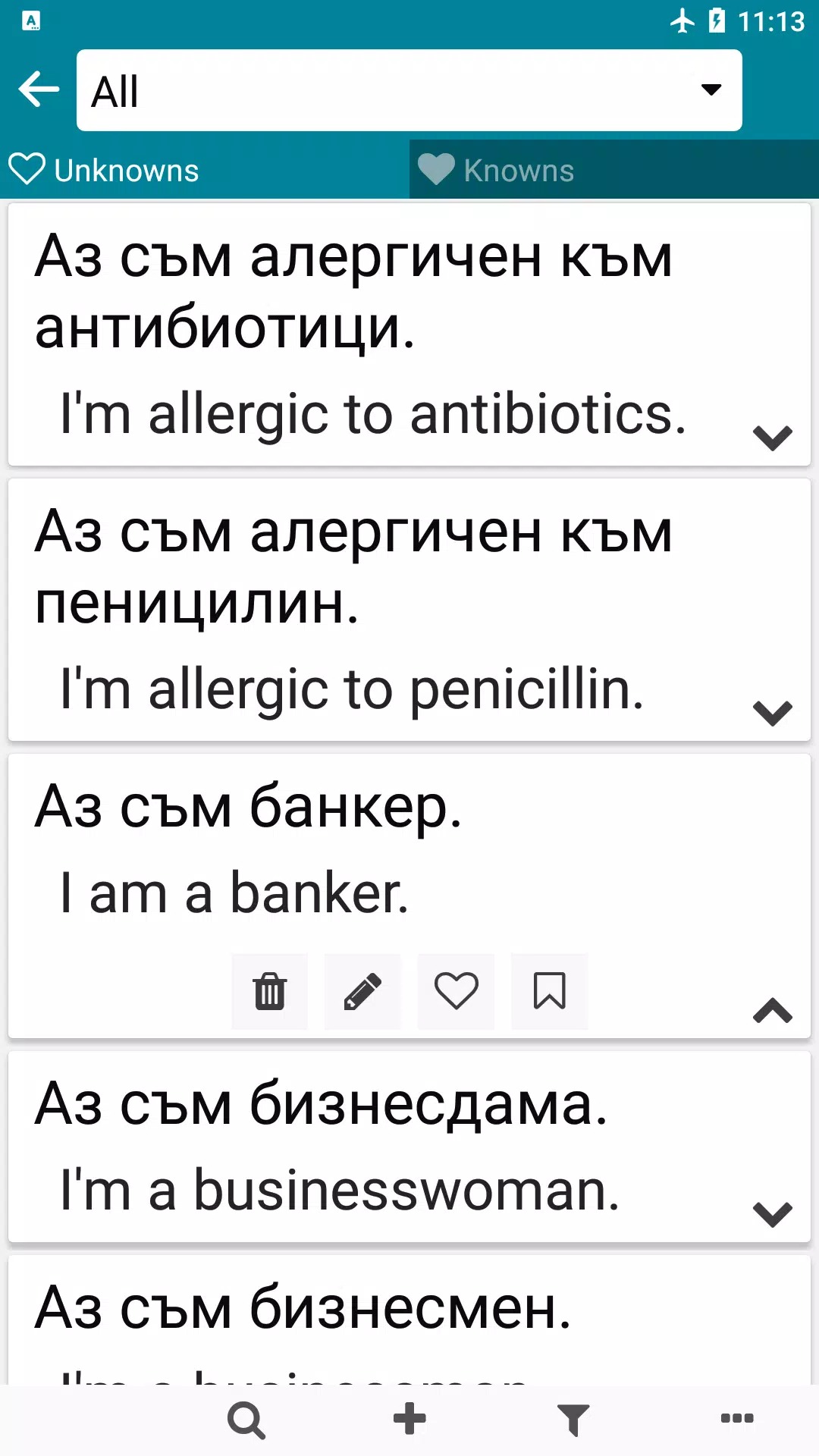Open the more options menu
Image resolution: width=819 pixels, height=1456 pixels.
[736, 1419]
